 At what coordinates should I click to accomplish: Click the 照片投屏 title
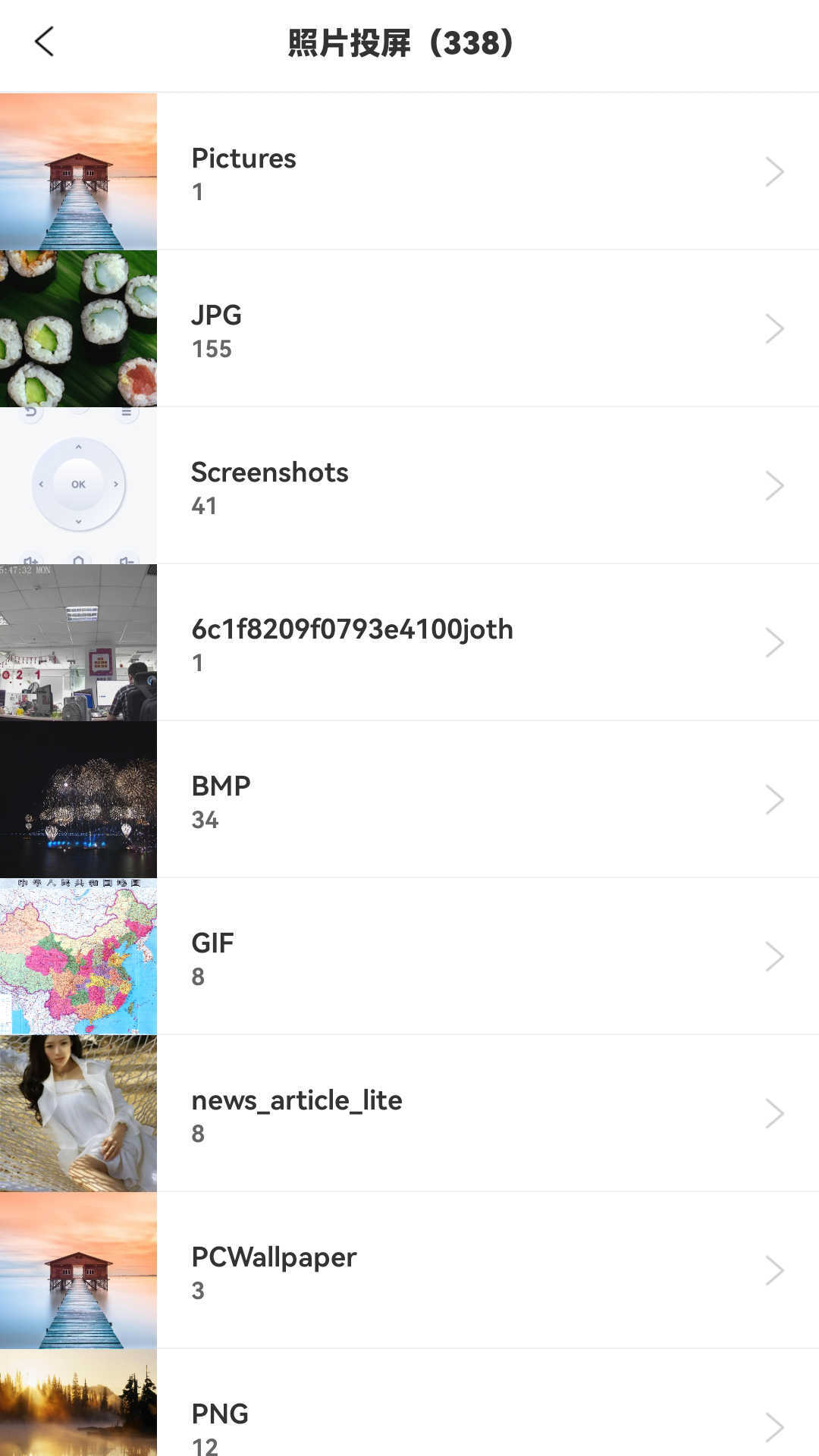click(400, 43)
